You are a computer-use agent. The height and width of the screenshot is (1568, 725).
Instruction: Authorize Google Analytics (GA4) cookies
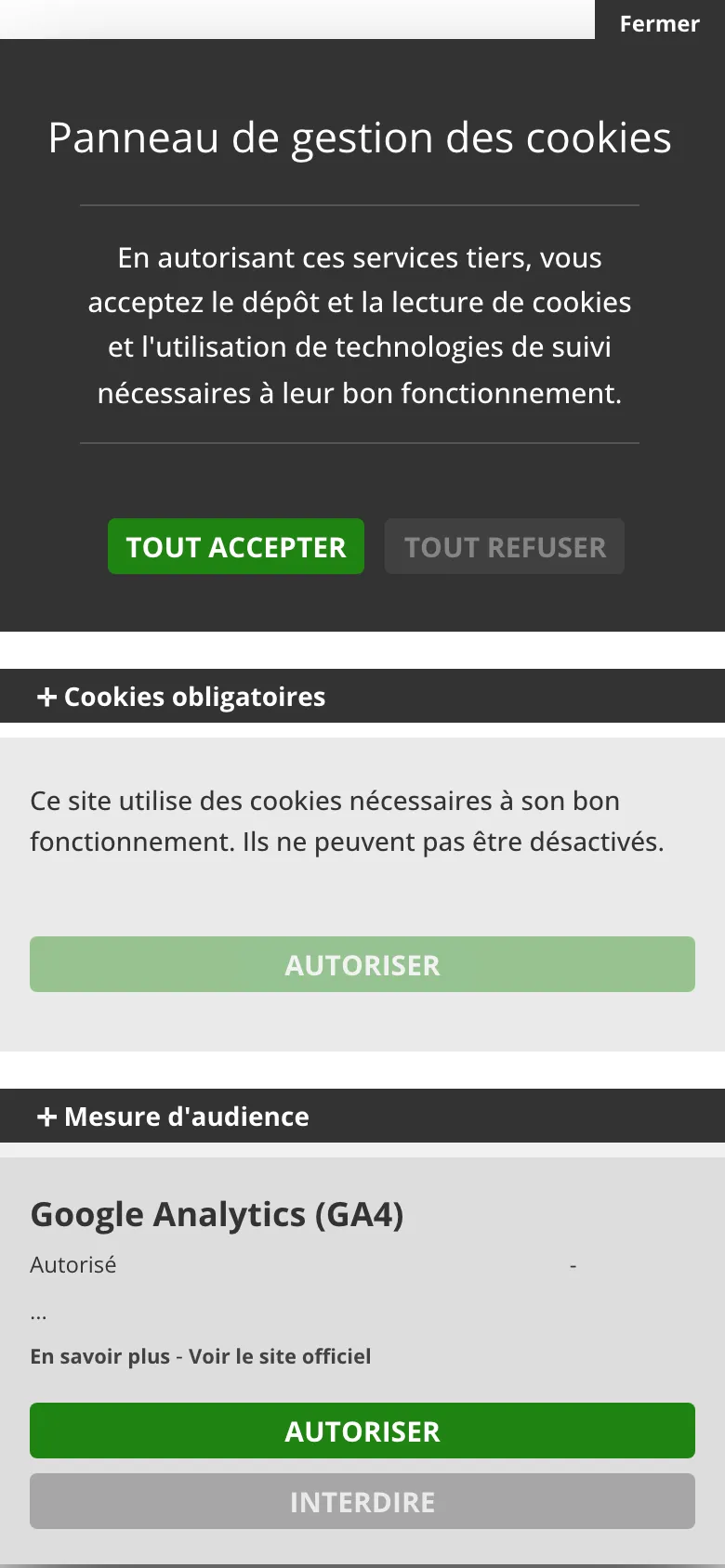click(x=362, y=1431)
